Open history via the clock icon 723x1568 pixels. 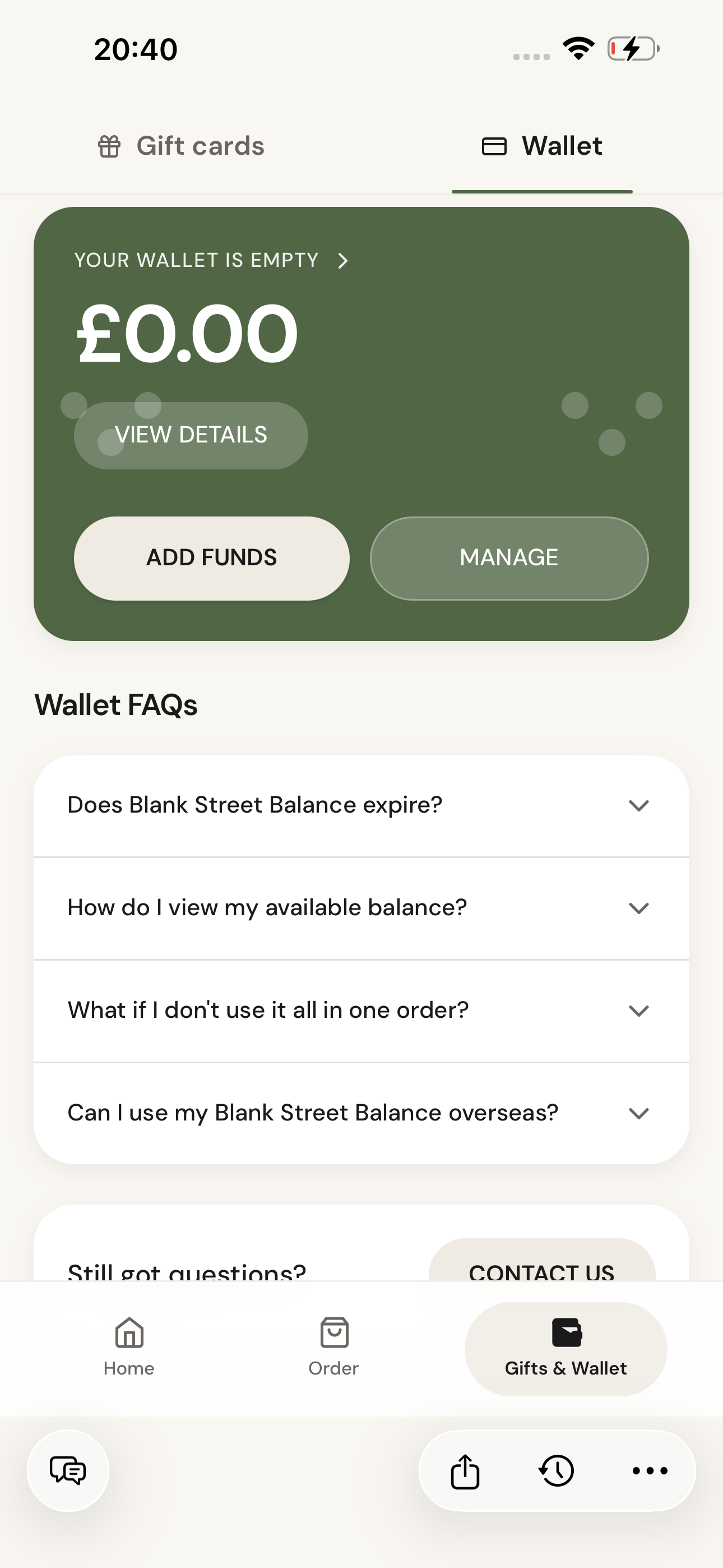tap(555, 1470)
